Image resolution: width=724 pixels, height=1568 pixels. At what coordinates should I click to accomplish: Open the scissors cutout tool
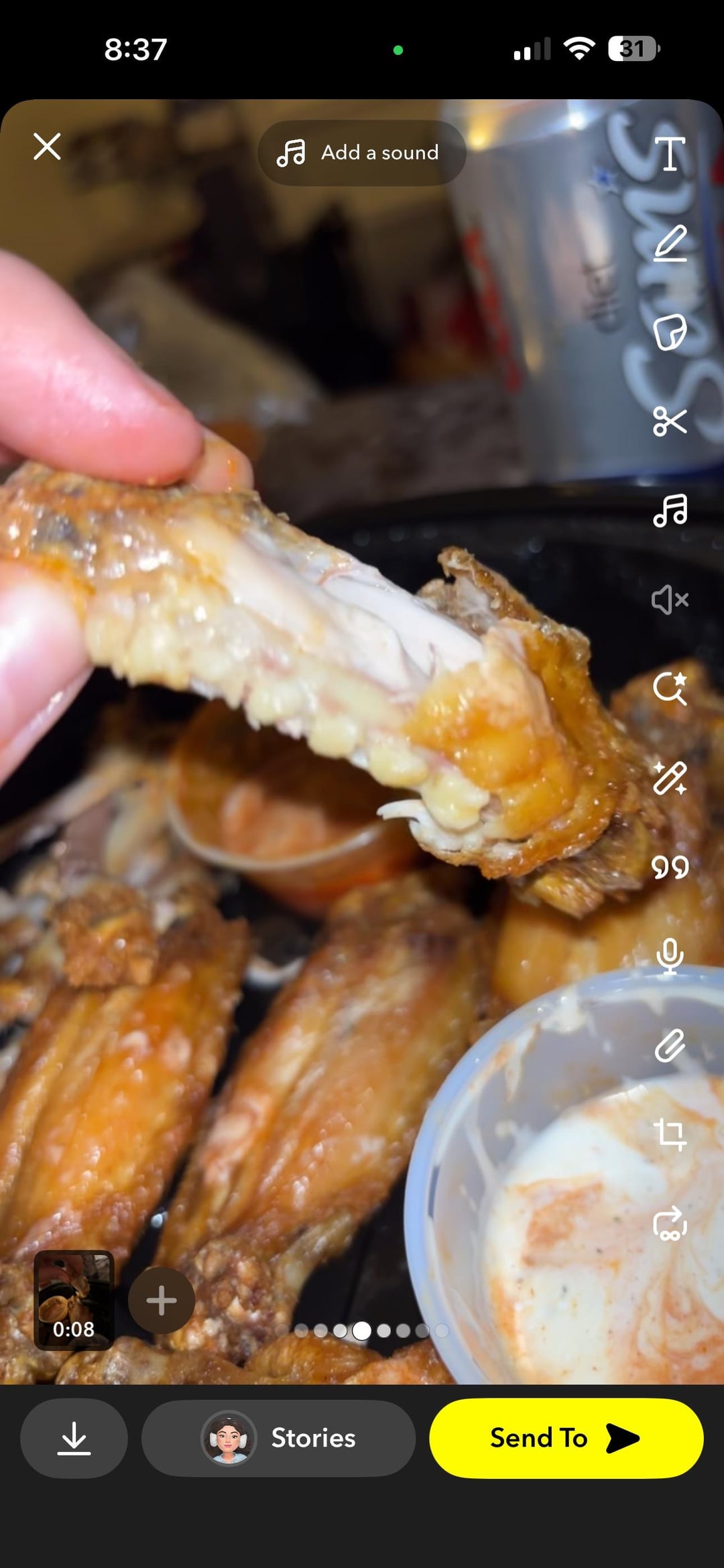(670, 421)
